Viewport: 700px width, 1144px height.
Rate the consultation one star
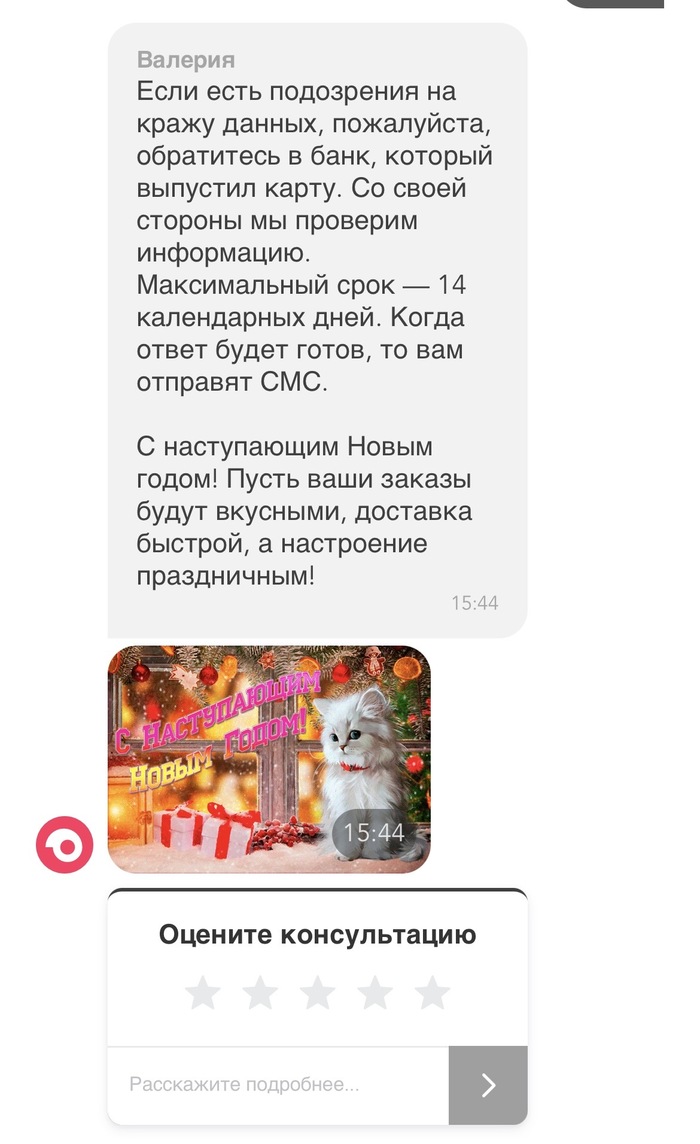(203, 993)
